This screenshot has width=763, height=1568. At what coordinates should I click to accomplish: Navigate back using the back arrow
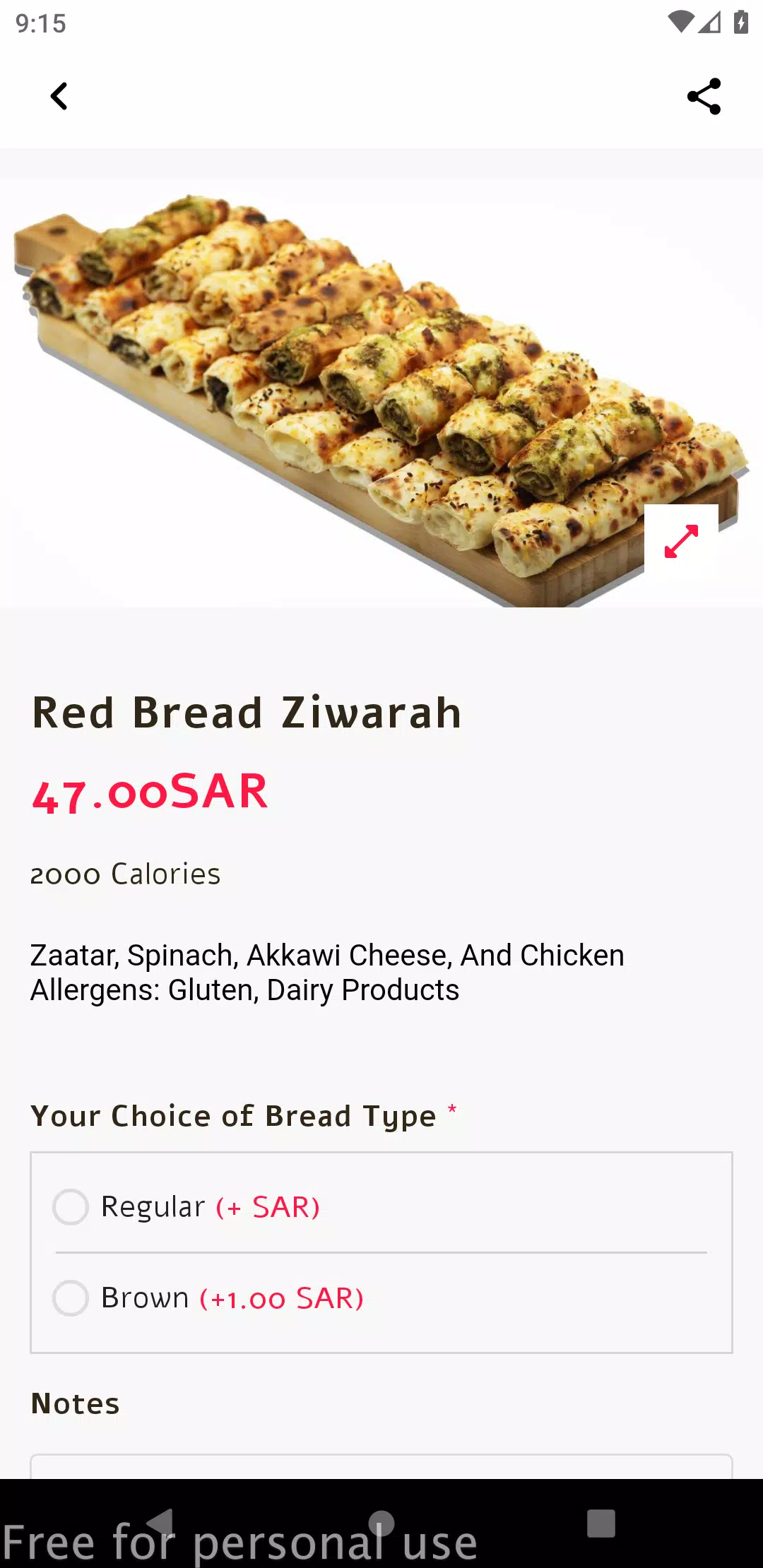point(59,96)
